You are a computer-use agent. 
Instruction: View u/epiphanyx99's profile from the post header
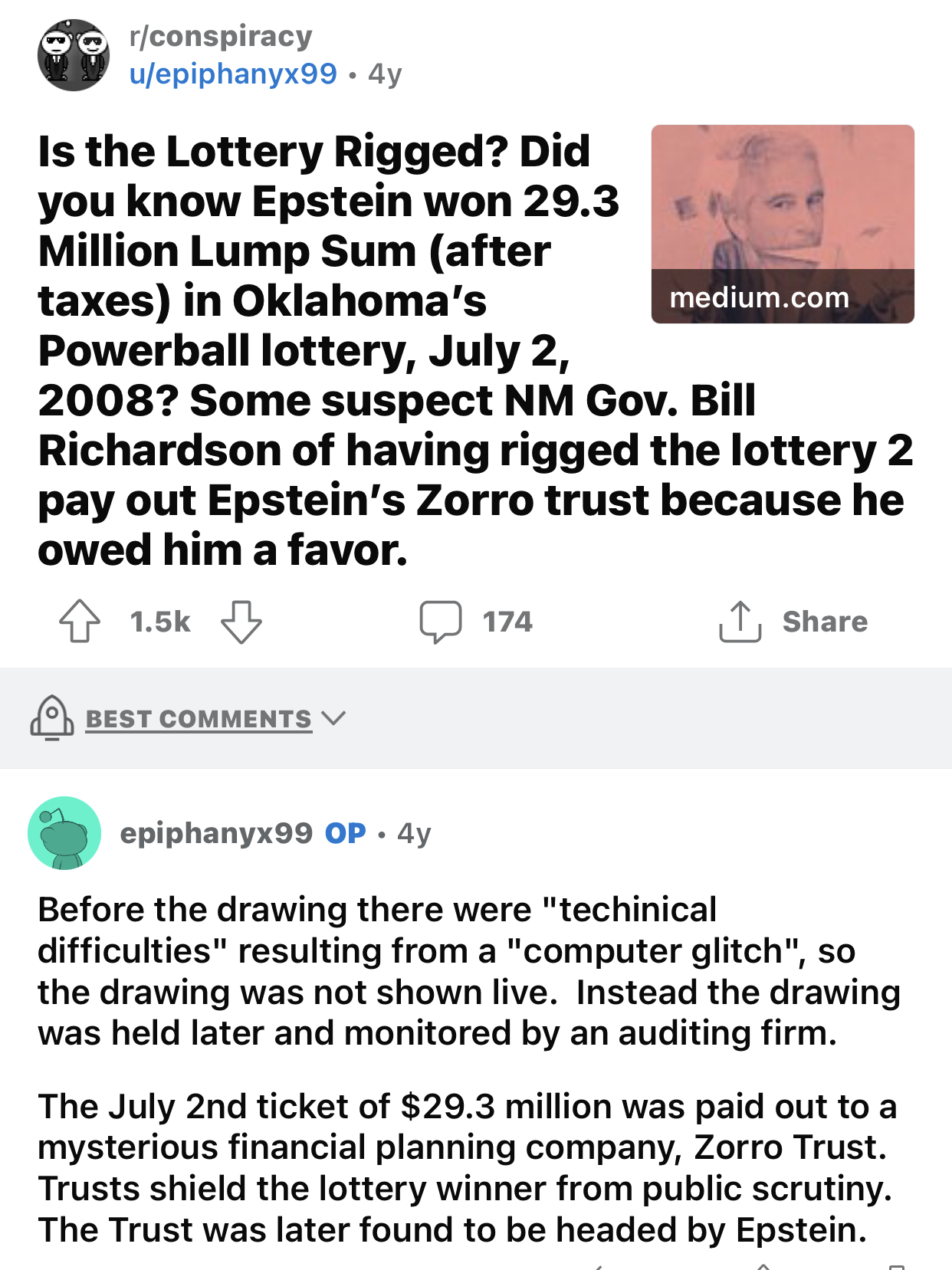(233, 74)
